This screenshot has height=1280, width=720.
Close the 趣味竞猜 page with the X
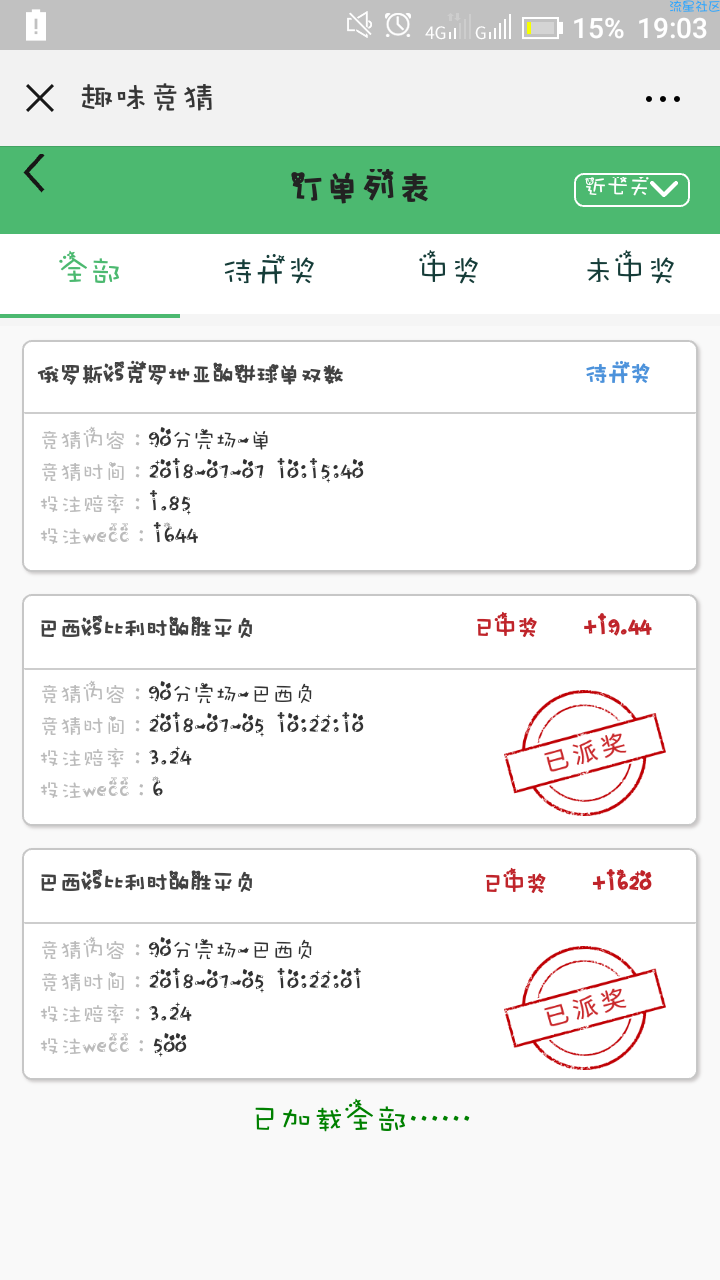click(x=40, y=98)
